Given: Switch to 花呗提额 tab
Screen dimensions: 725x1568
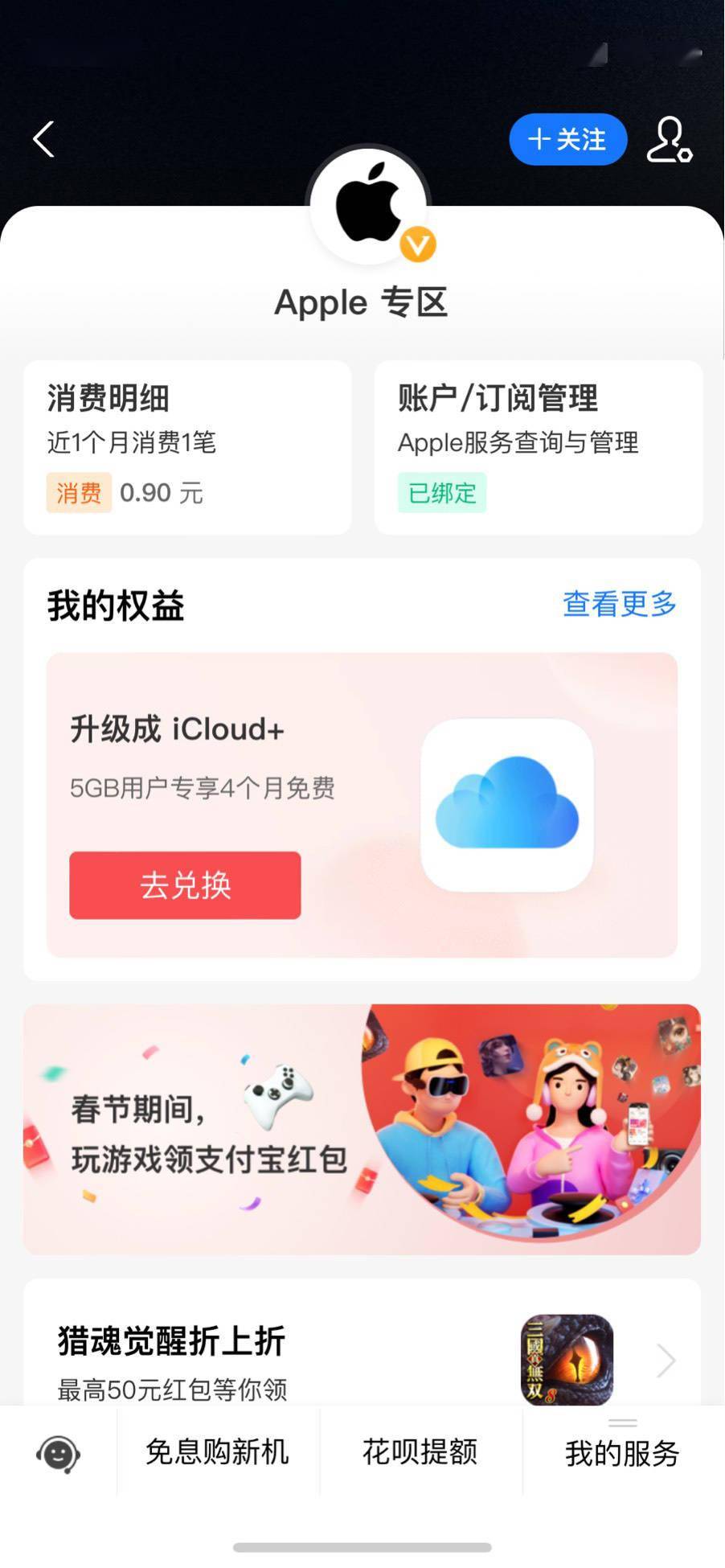Looking at the screenshot, I should point(420,1454).
